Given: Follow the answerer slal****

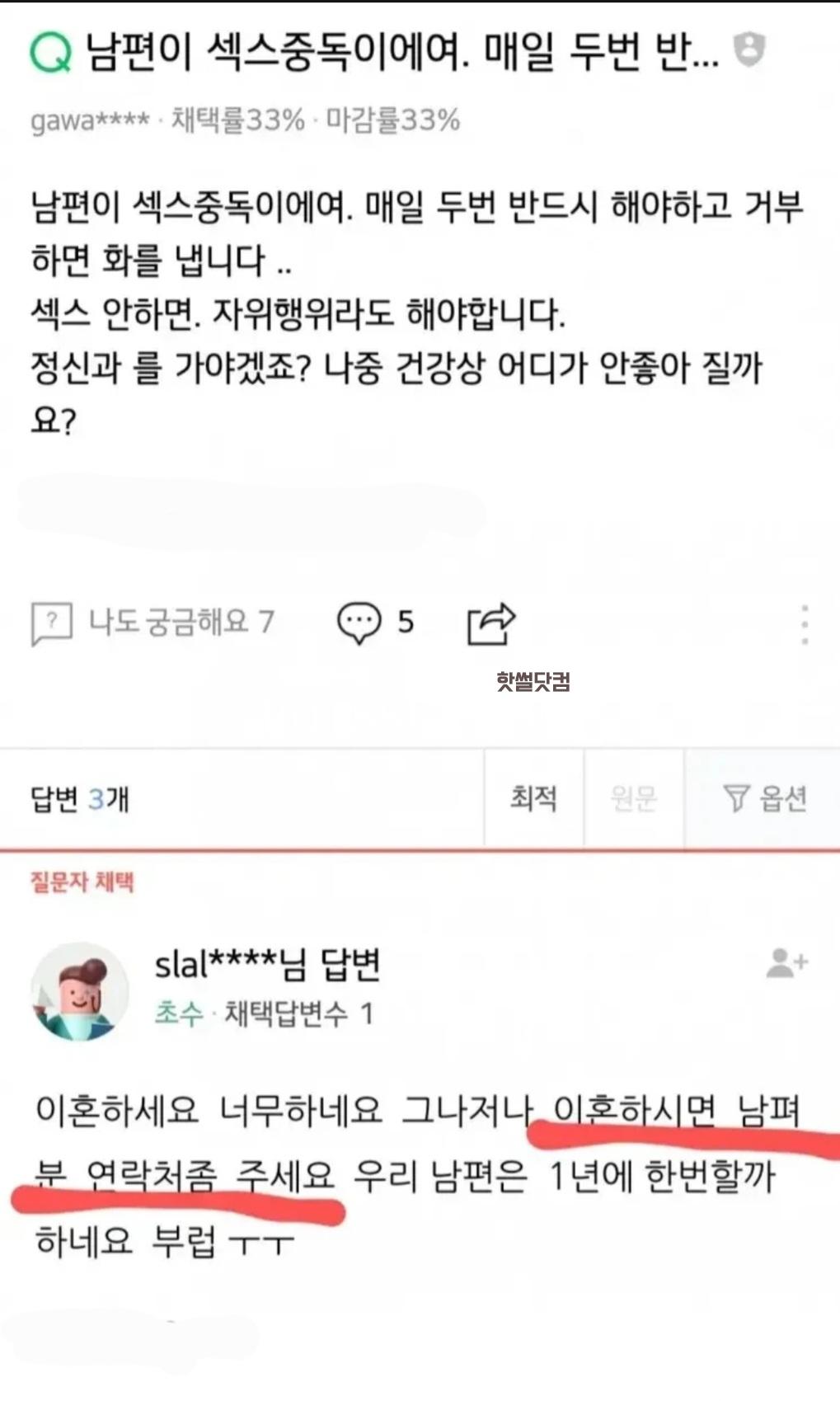Looking at the screenshot, I should [x=786, y=962].
